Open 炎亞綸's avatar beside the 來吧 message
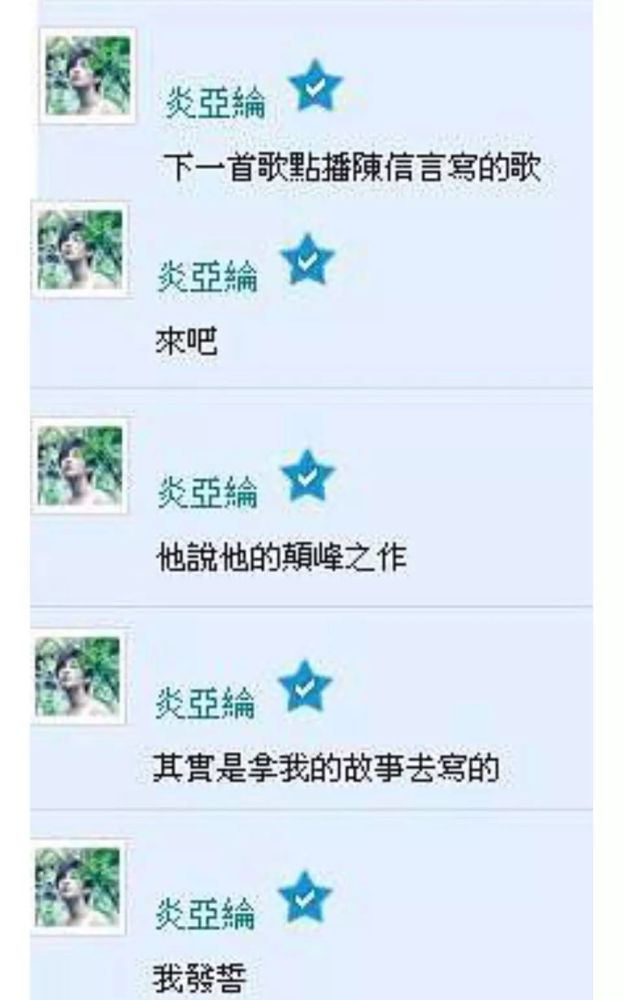Screen dimensions: 623x1000 pos(80,250)
